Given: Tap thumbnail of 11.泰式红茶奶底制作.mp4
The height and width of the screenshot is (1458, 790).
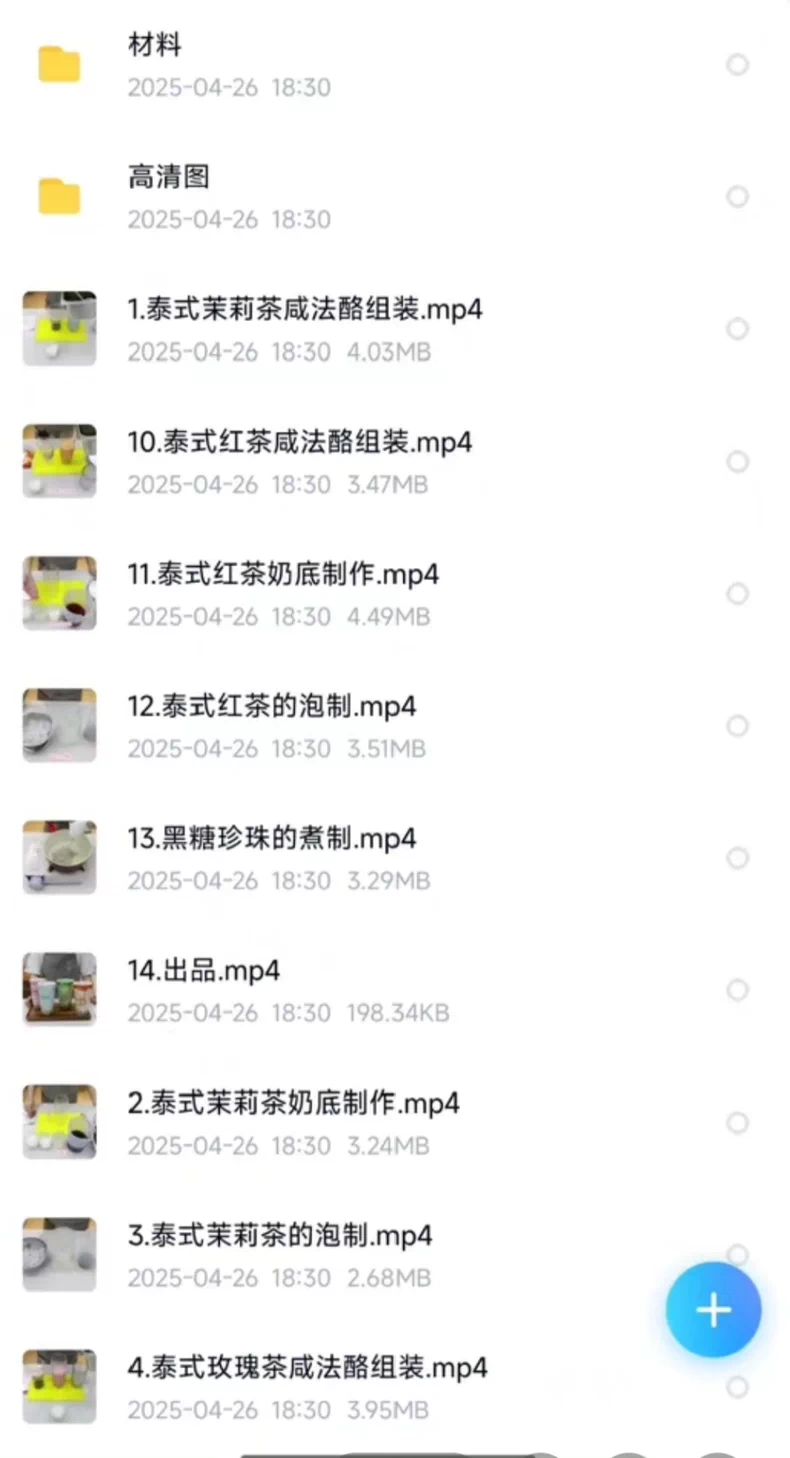Looking at the screenshot, I should [x=59, y=593].
